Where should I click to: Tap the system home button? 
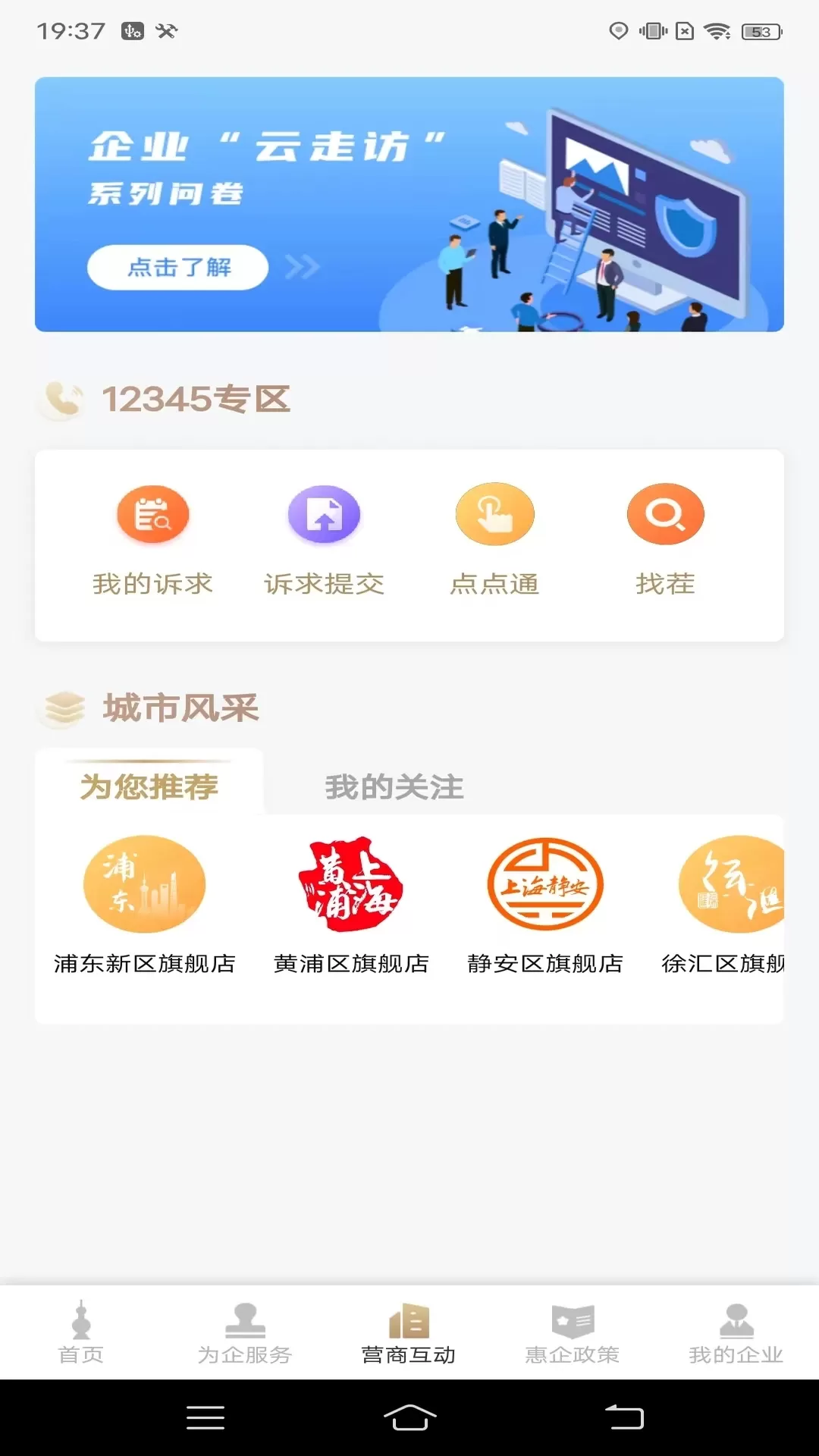click(409, 1417)
